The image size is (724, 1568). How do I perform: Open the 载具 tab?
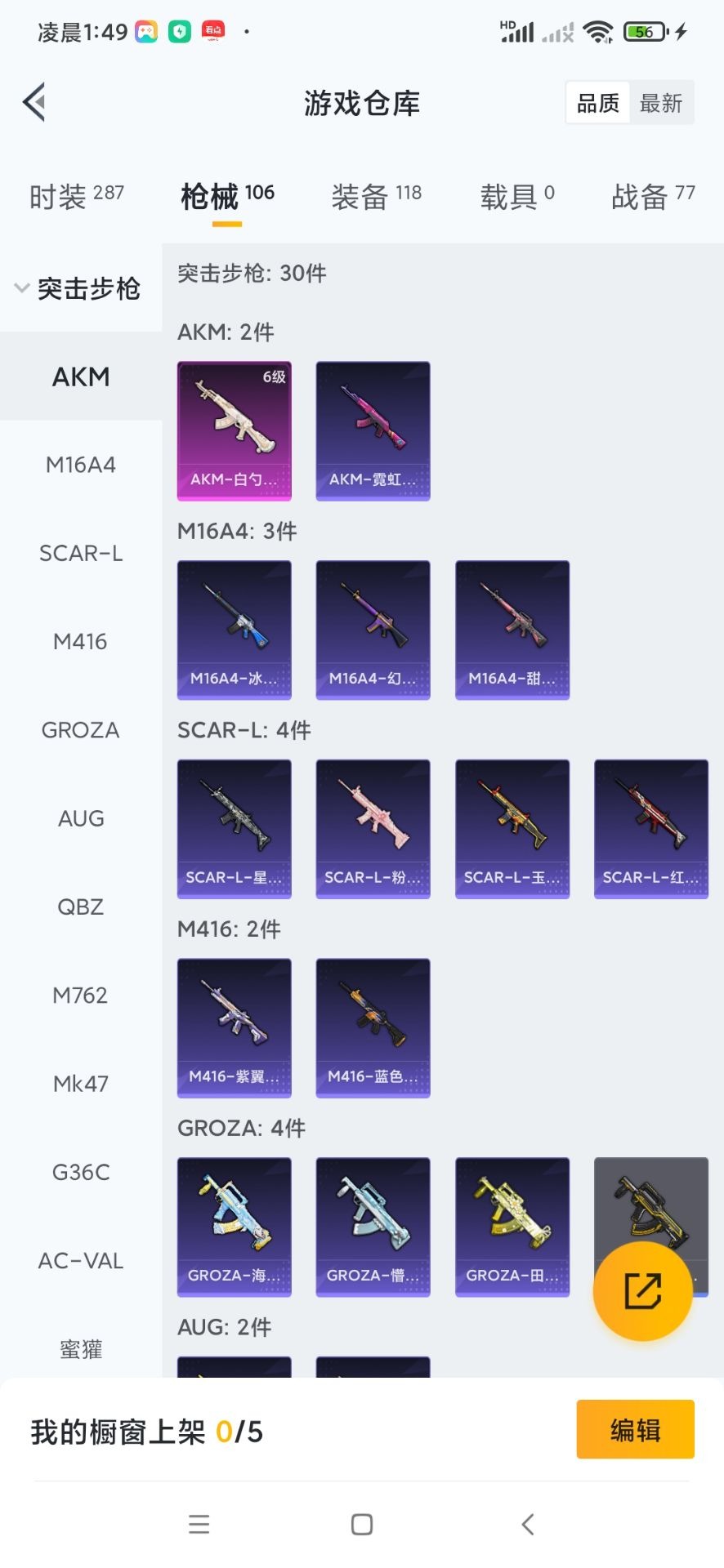(517, 196)
